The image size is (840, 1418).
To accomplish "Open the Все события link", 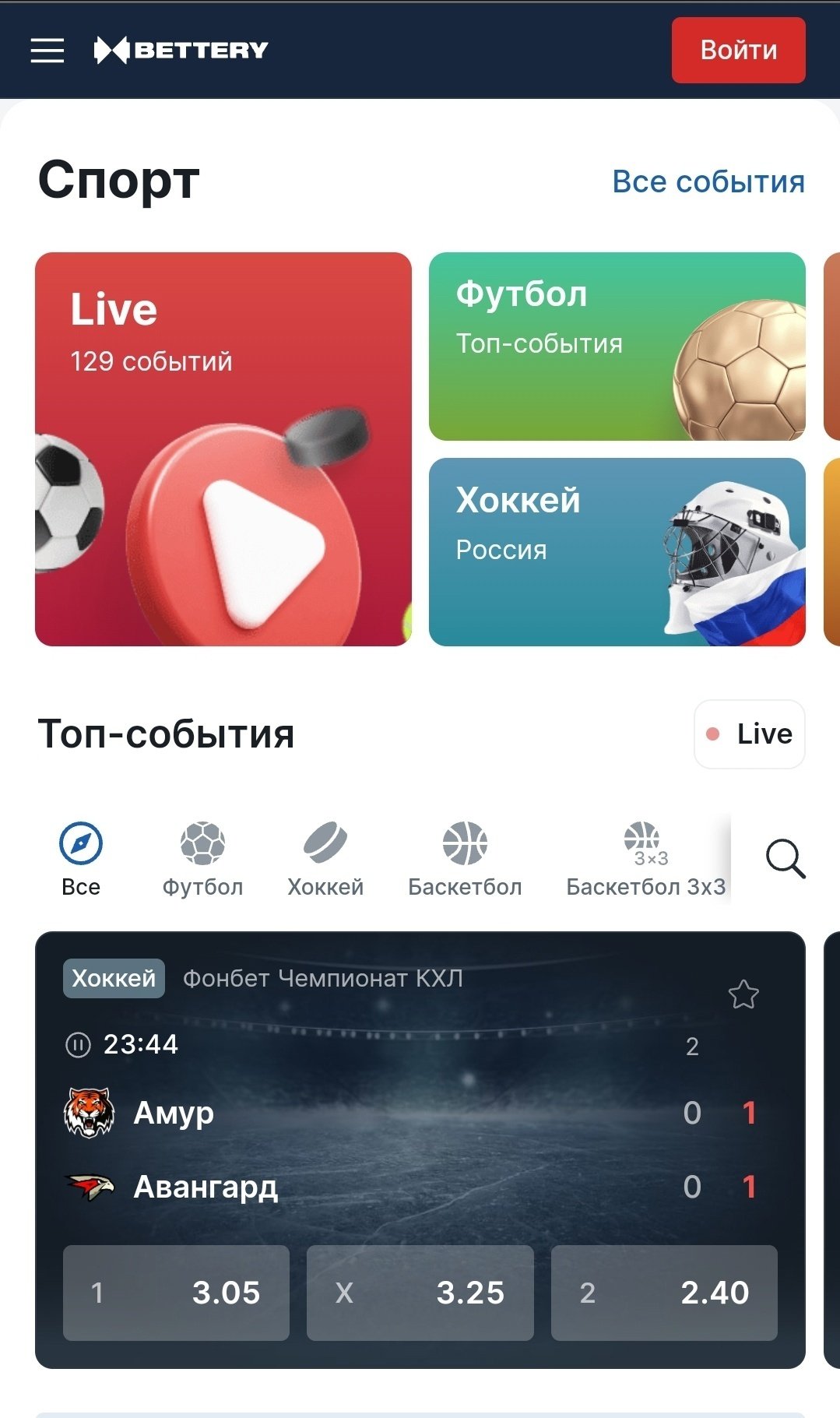I will (708, 181).
